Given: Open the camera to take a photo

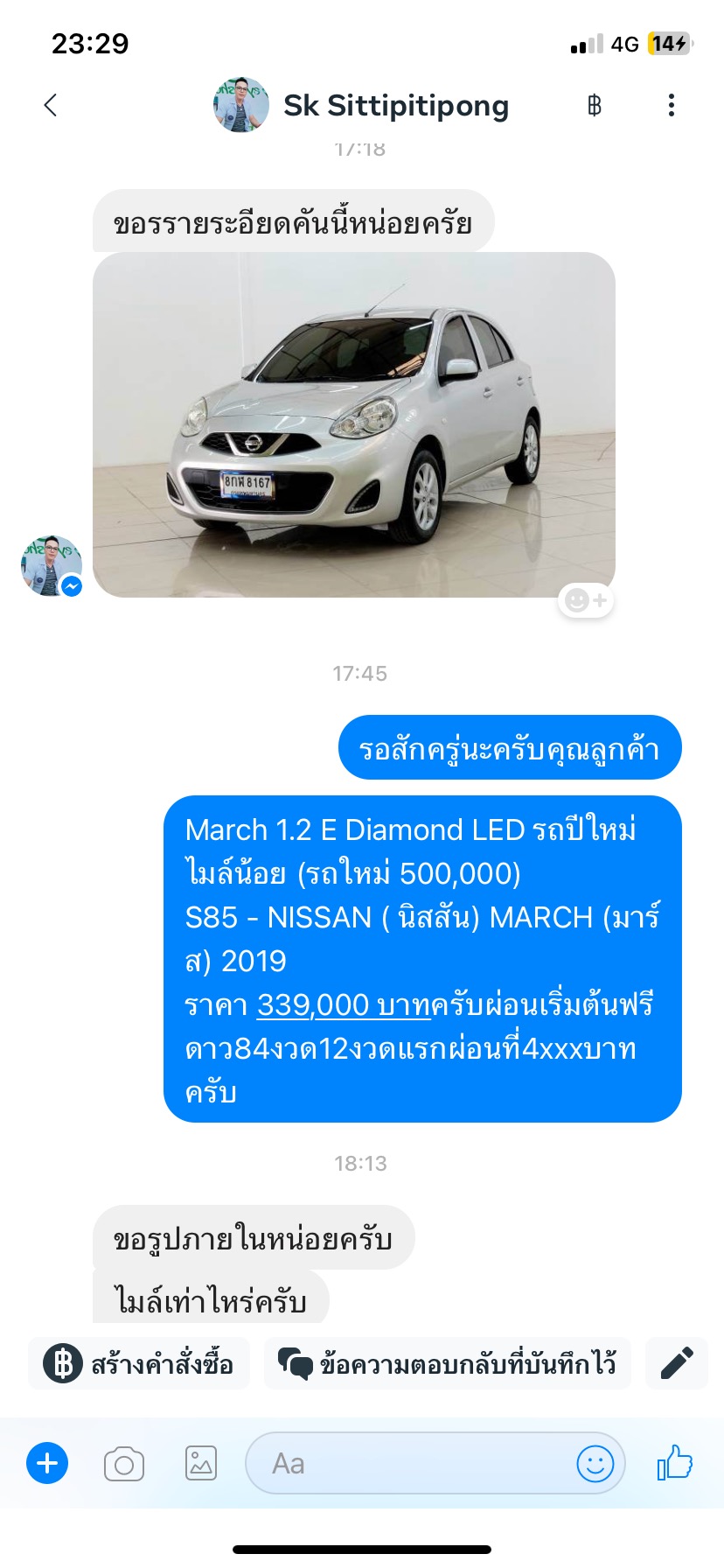Looking at the screenshot, I should tap(124, 1464).
